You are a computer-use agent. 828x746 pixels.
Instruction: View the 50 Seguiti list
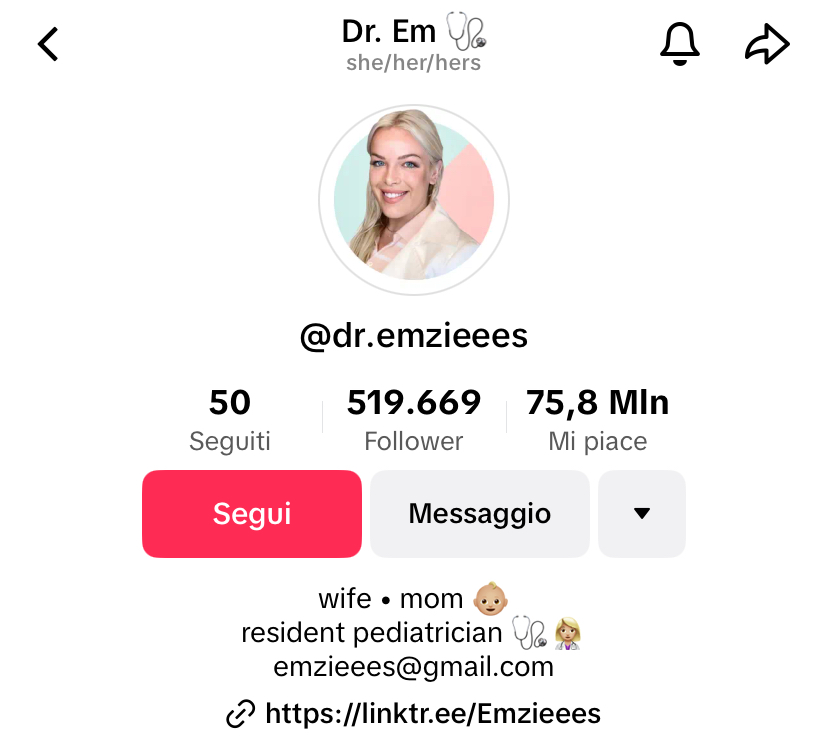click(x=230, y=420)
